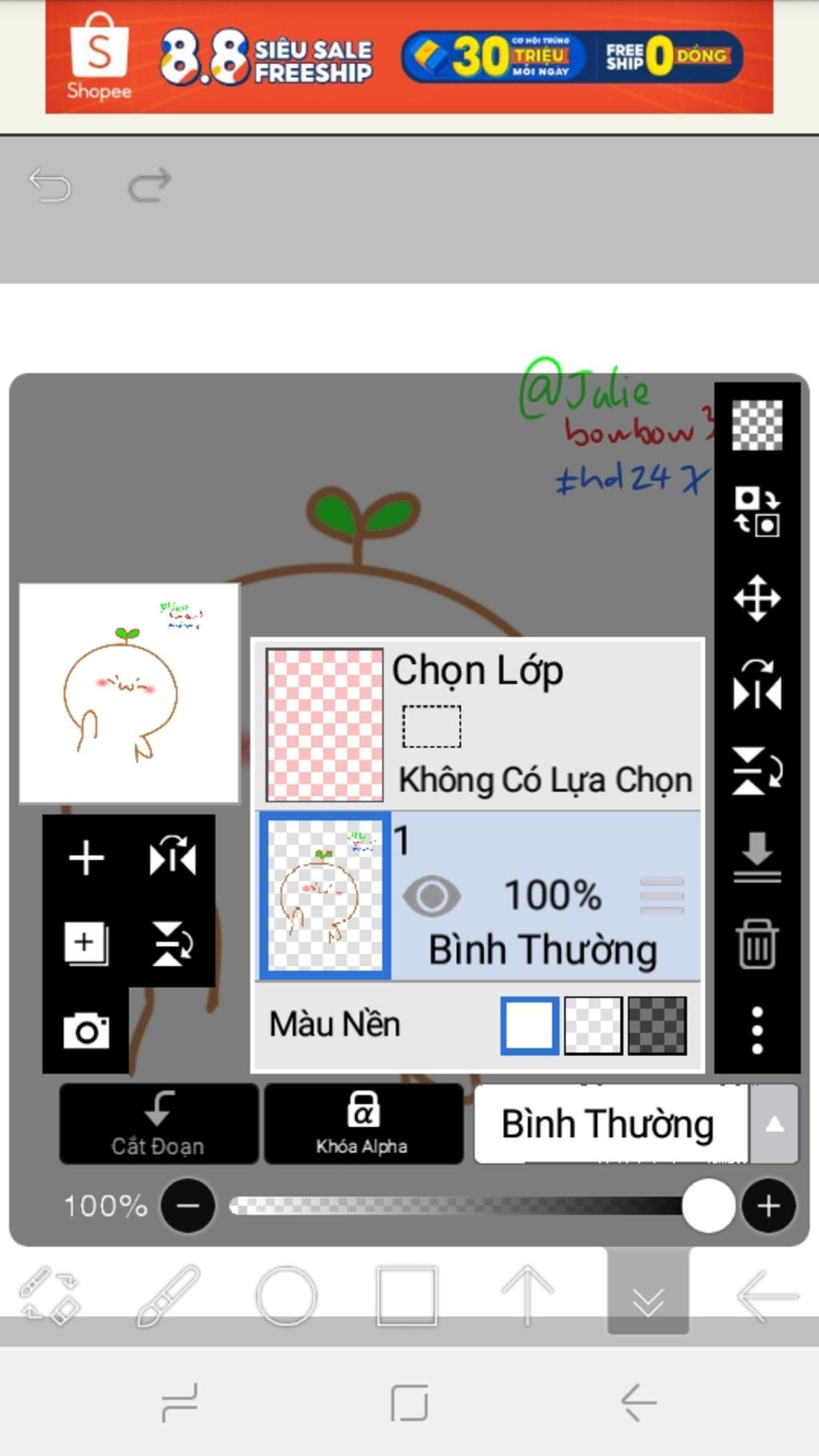Viewport: 819px width, 1456px height.
Task: Expand the Bình Thường blend mode dropdown
Action: 773,1124
